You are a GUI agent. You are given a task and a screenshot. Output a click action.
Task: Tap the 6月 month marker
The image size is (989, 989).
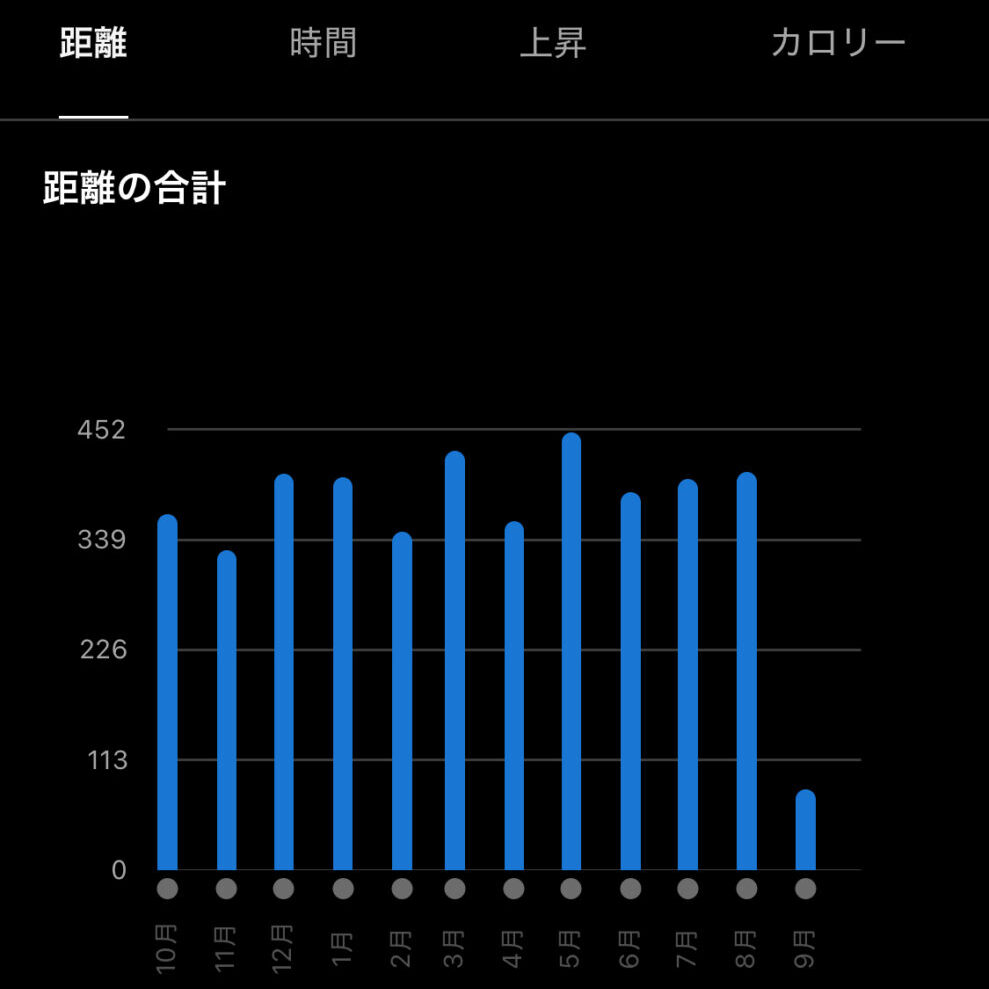tap(630, 888)
